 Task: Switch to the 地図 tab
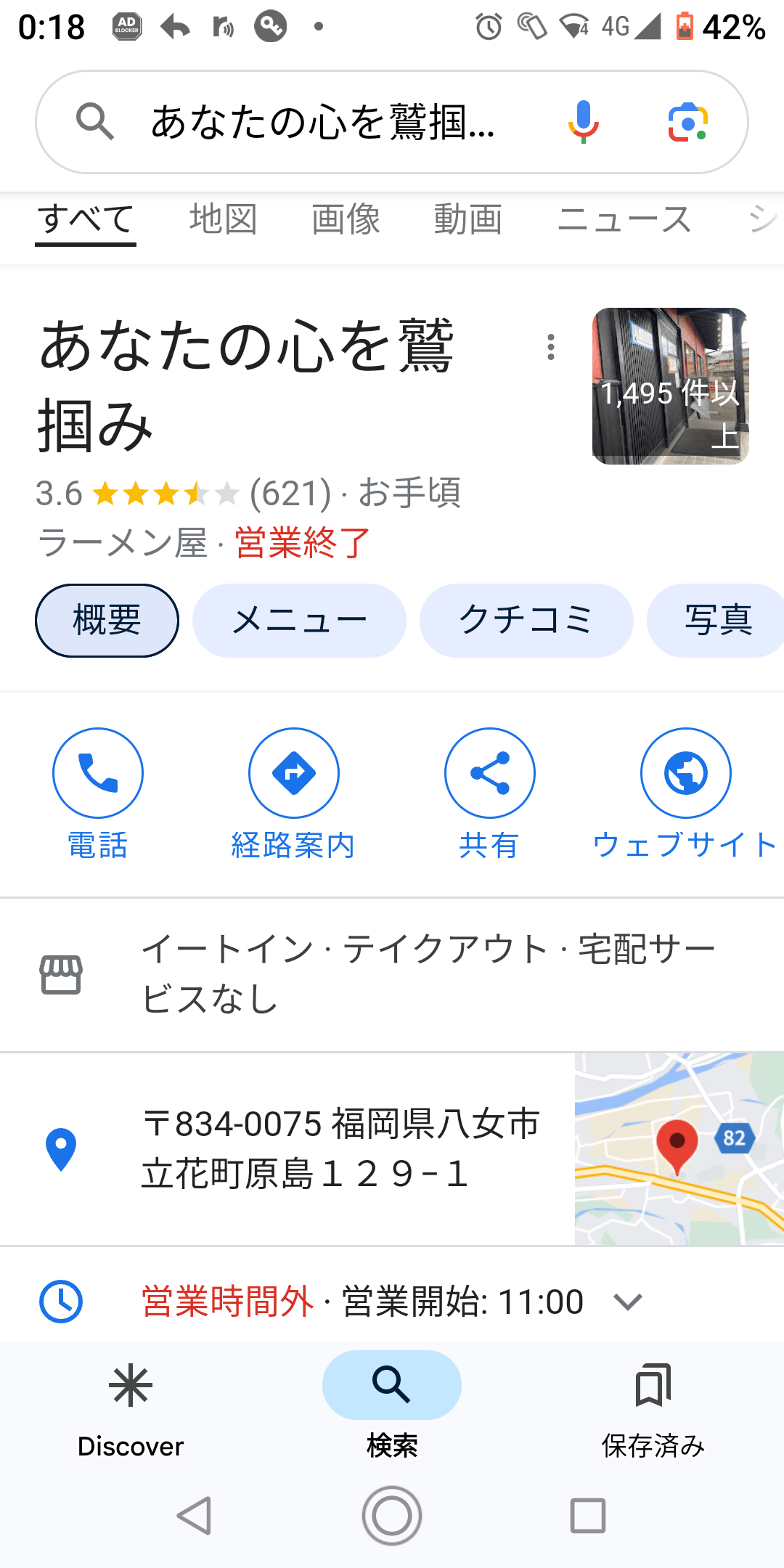tap(223, 219)
